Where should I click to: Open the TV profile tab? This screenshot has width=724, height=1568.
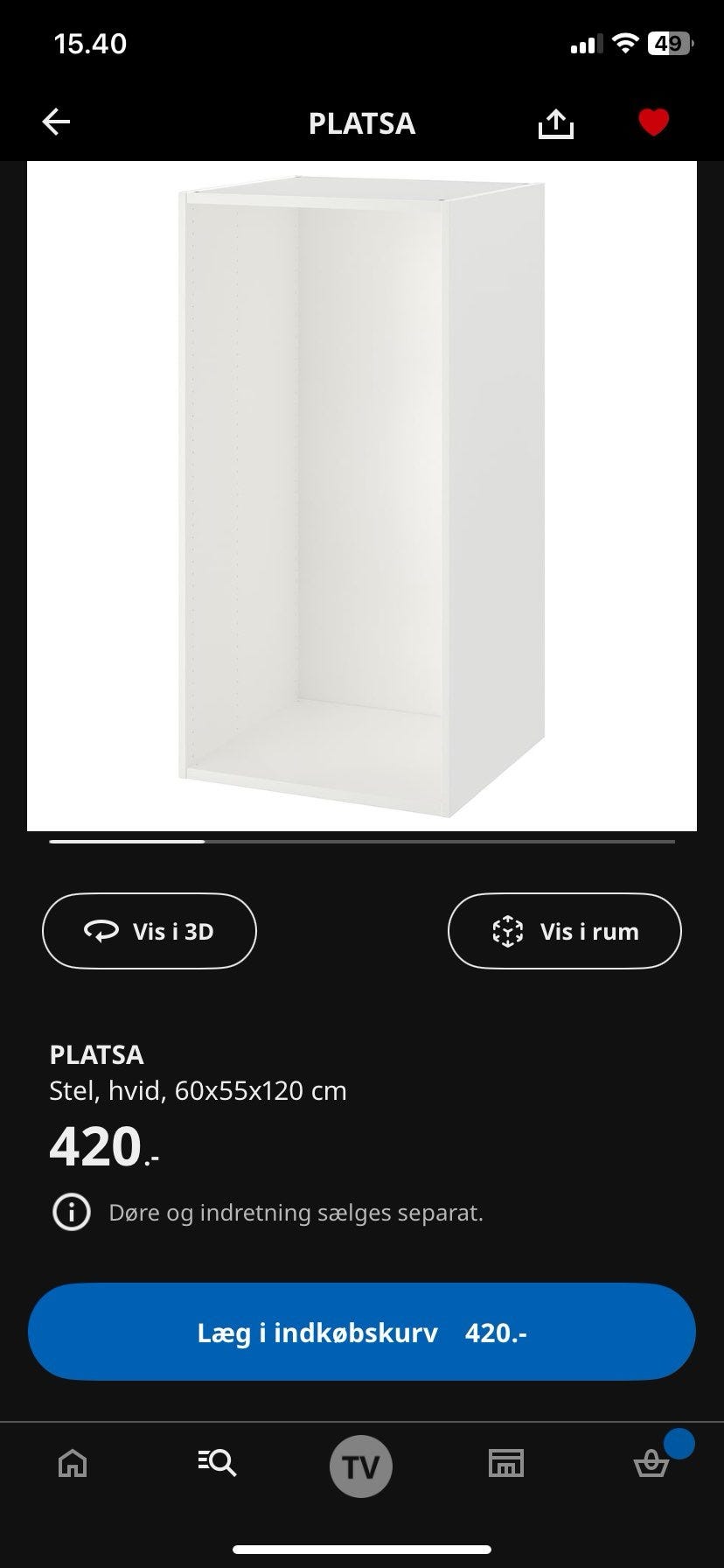361,1466
